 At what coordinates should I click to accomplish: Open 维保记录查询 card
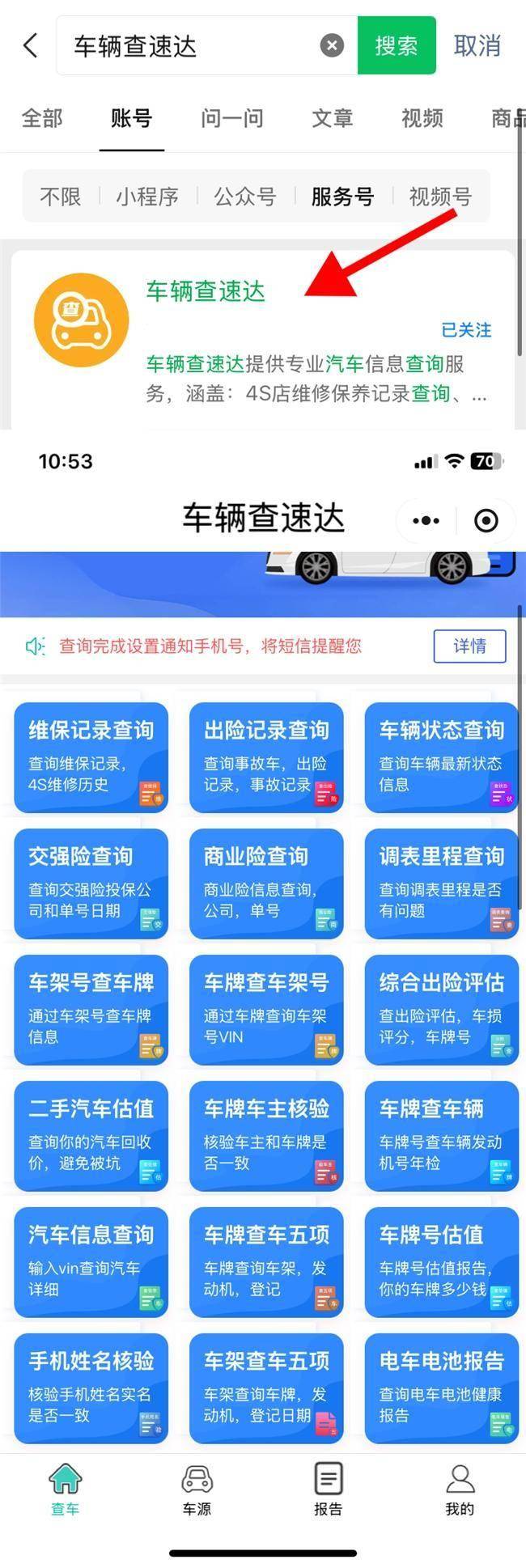pyautogui.click(x=91, y=756)
